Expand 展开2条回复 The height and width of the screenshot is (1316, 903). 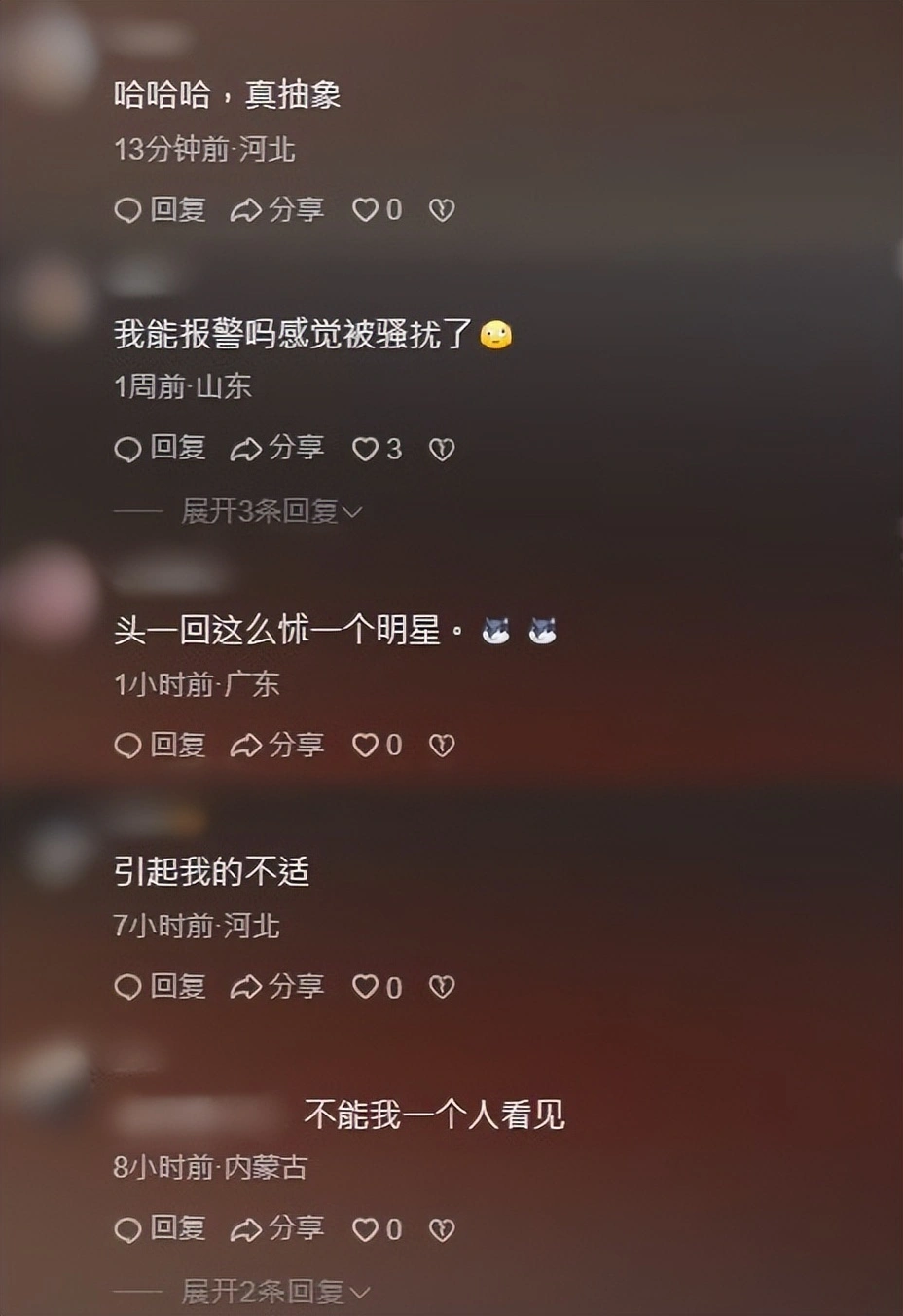click(x=275, y=1292)
